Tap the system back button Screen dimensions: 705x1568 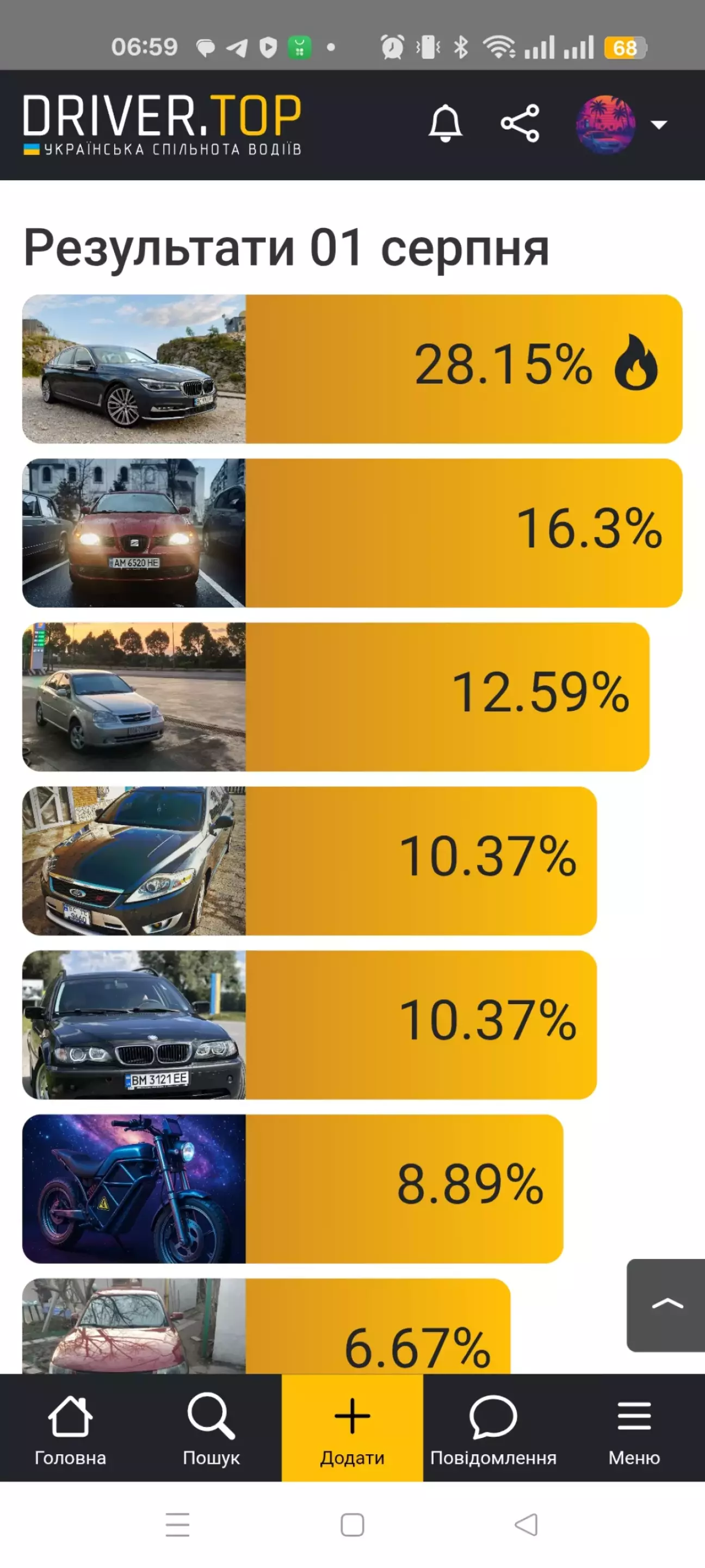click(x=527, y=1525)
